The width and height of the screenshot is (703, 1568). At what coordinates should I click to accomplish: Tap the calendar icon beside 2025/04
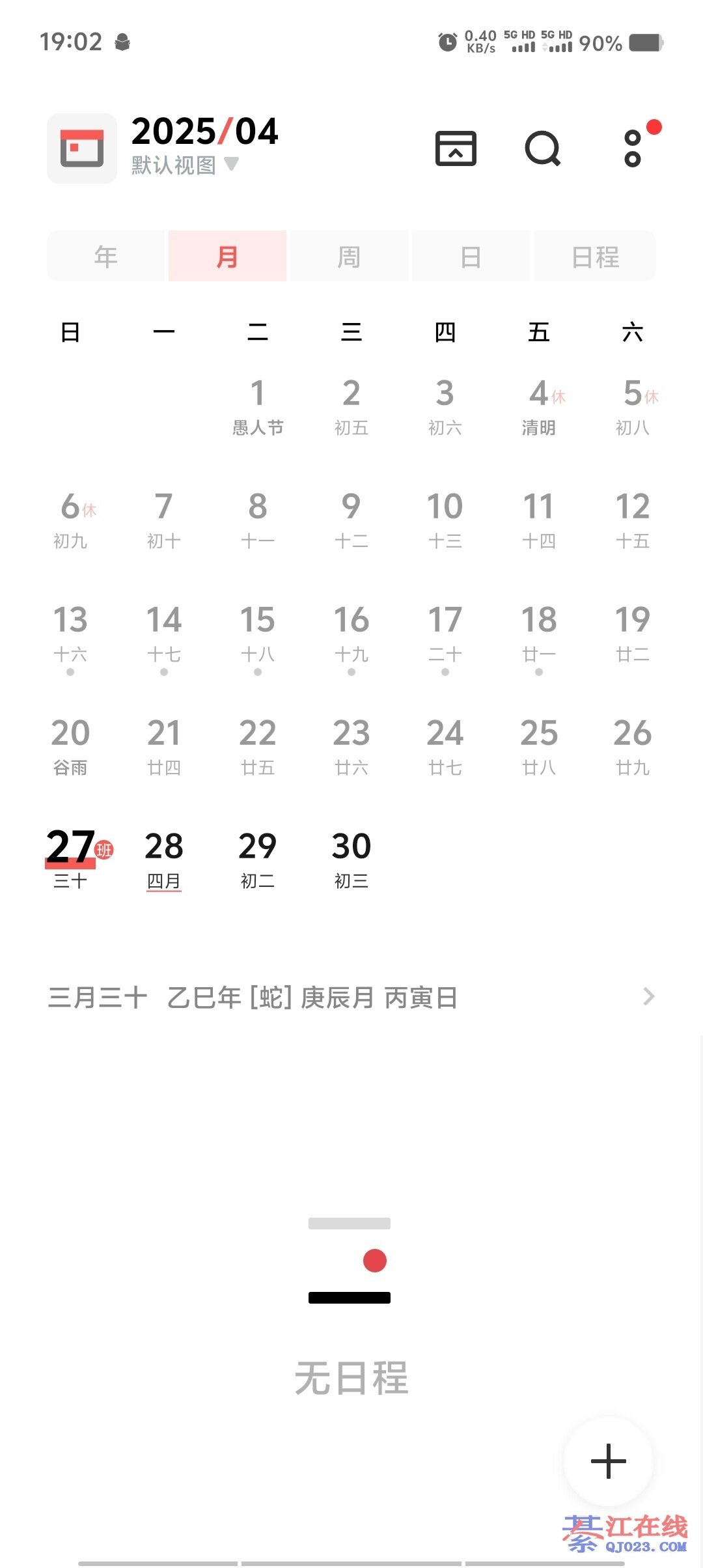coord(82,148)
